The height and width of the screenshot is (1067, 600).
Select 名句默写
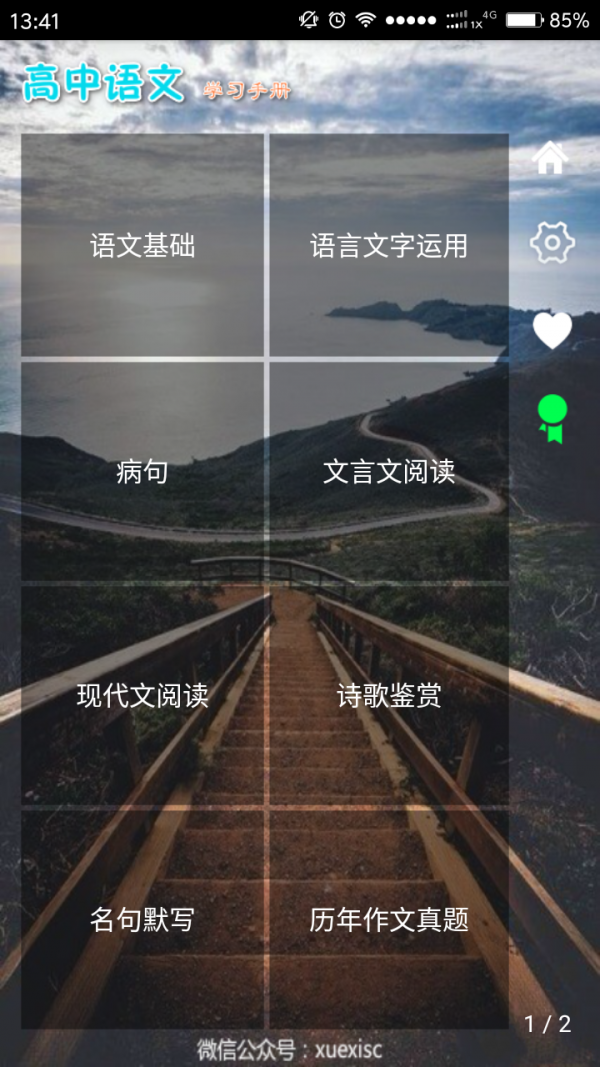pos(142,920)
